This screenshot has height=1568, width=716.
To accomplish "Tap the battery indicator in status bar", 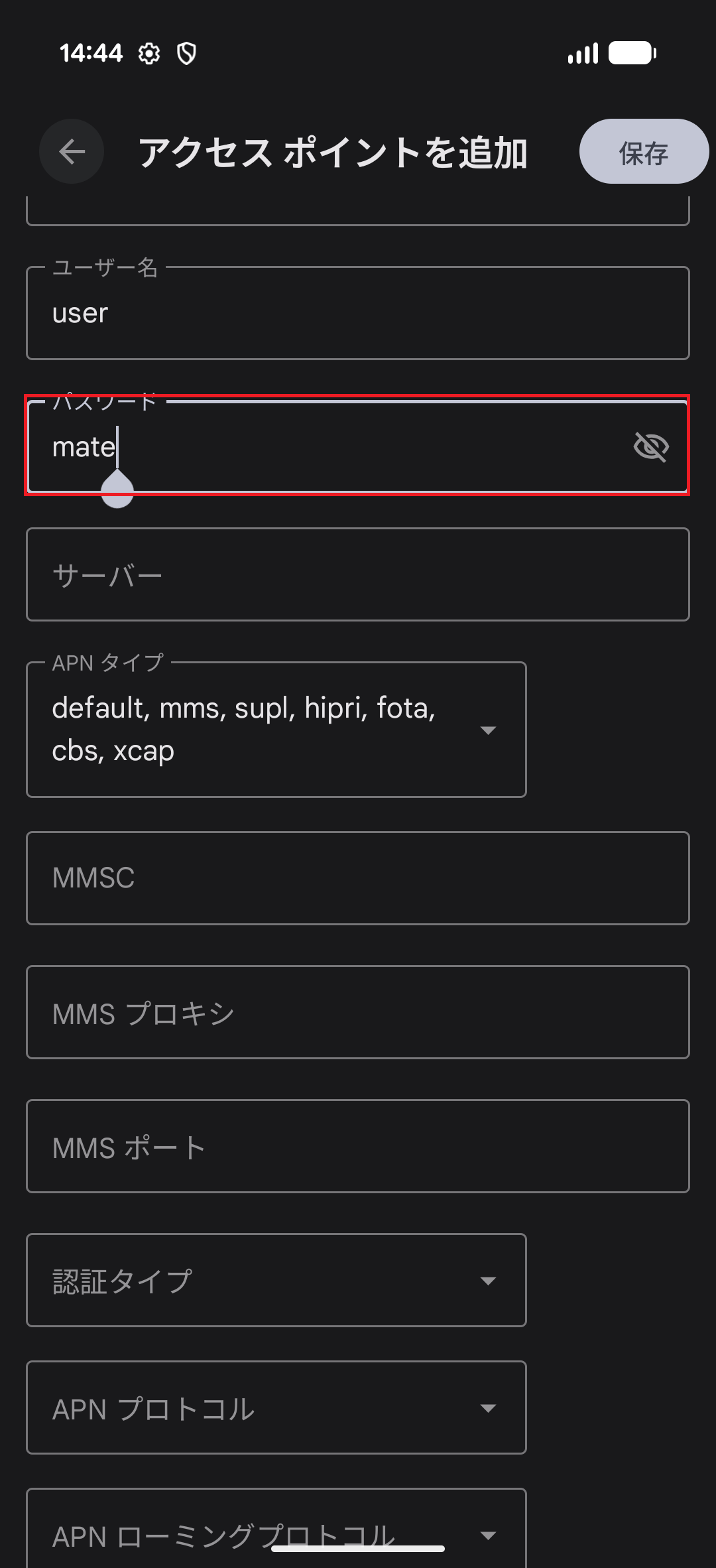I will (628, 53).
